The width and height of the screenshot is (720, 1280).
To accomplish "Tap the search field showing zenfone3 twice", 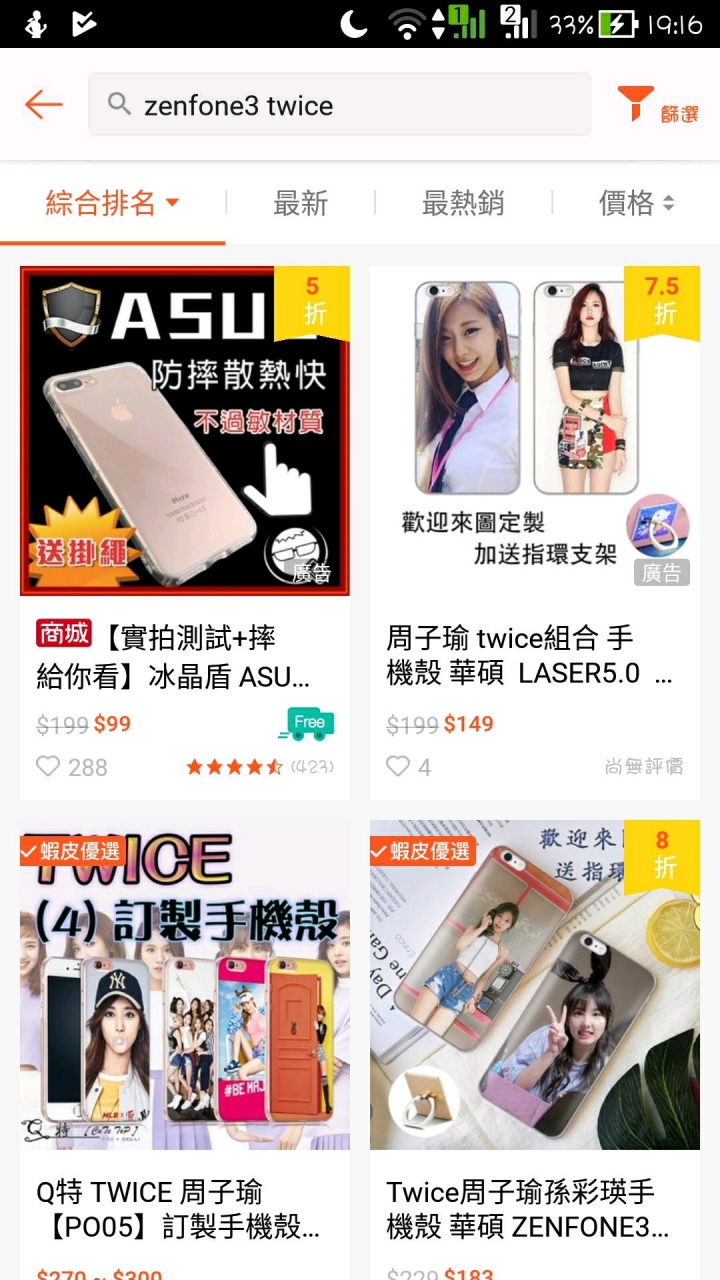I will point(340,105).
